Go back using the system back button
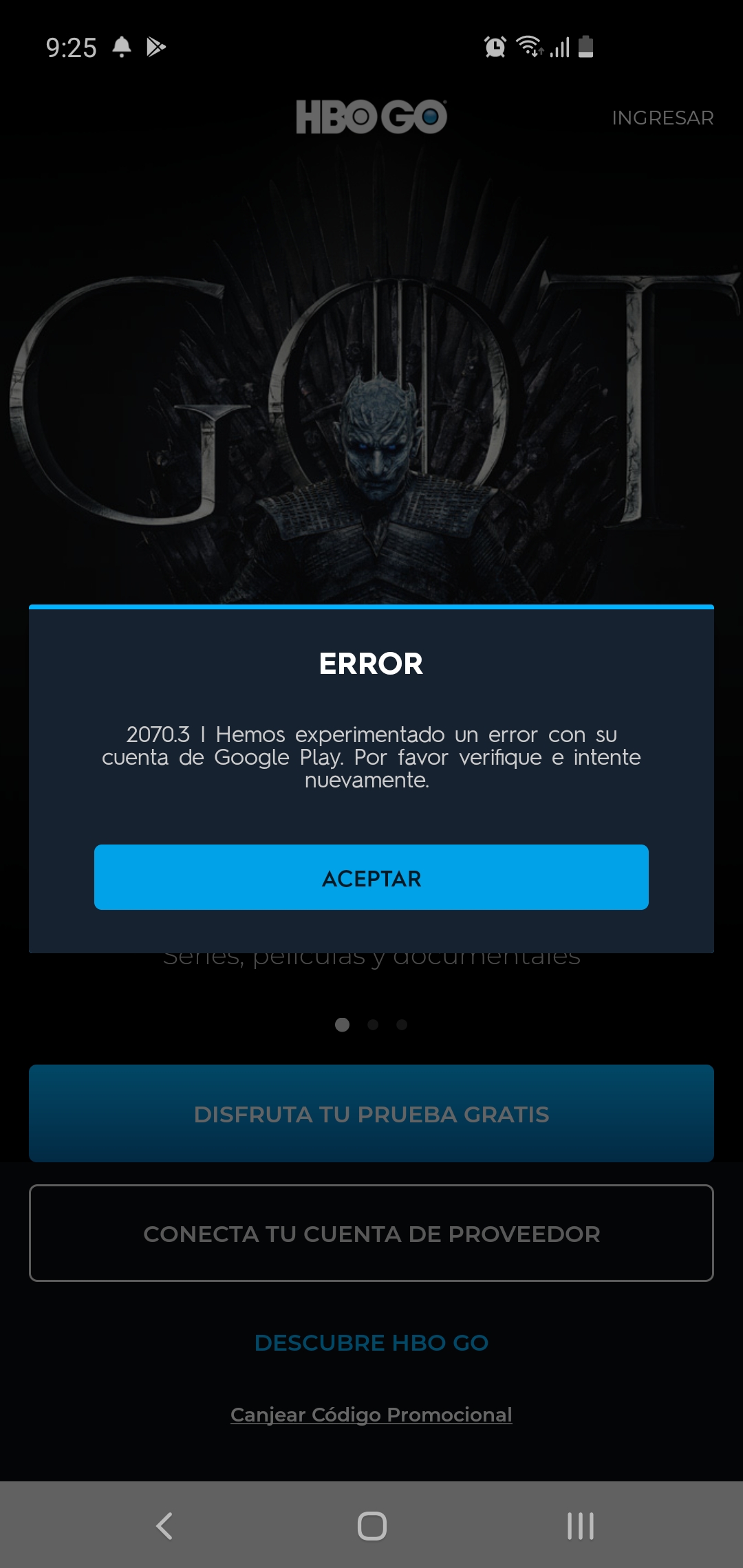Screen dimensions: 743x1568 (x=164, y=1525)
